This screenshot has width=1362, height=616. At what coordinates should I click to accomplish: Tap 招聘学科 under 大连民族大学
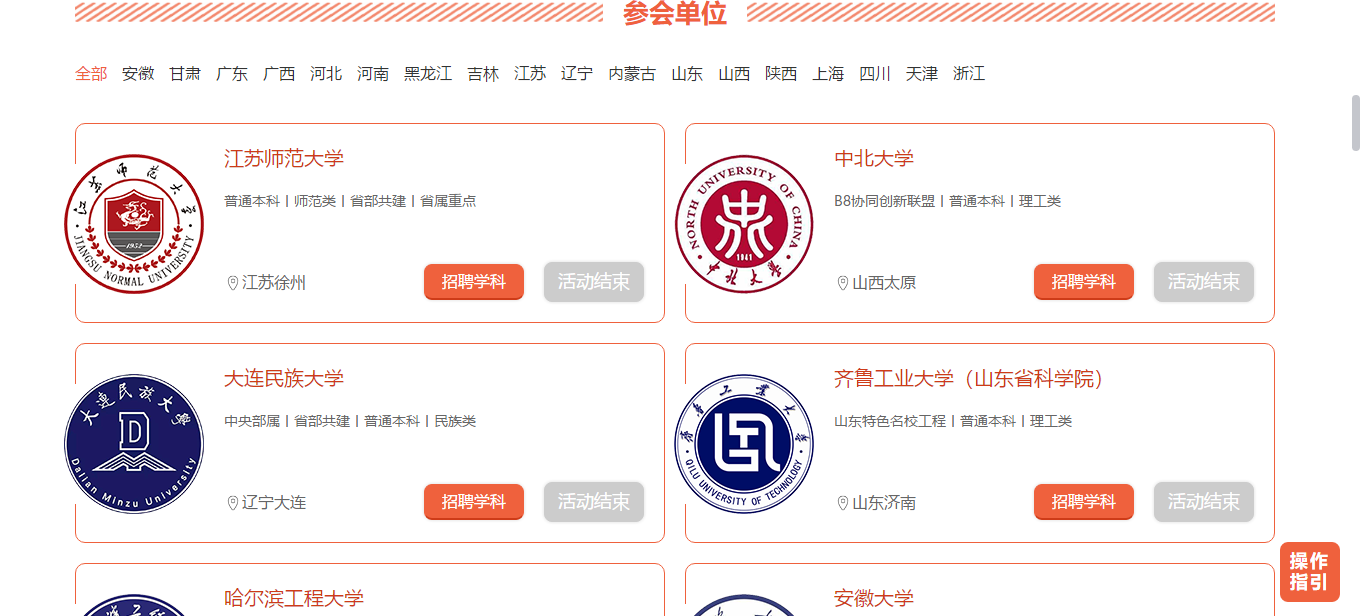[x=474, y=502]
